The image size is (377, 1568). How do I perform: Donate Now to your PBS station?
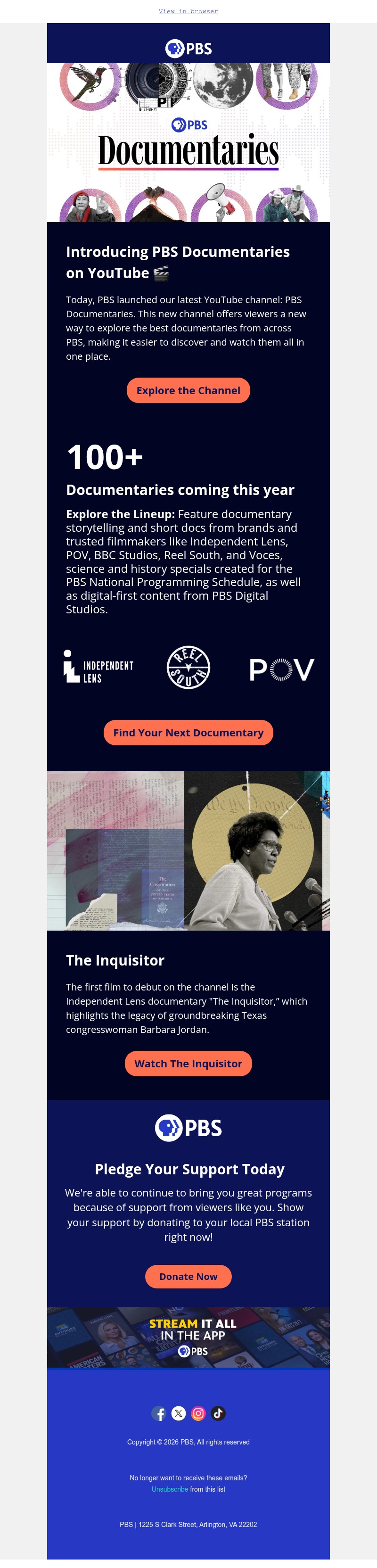pos(188,1276)
